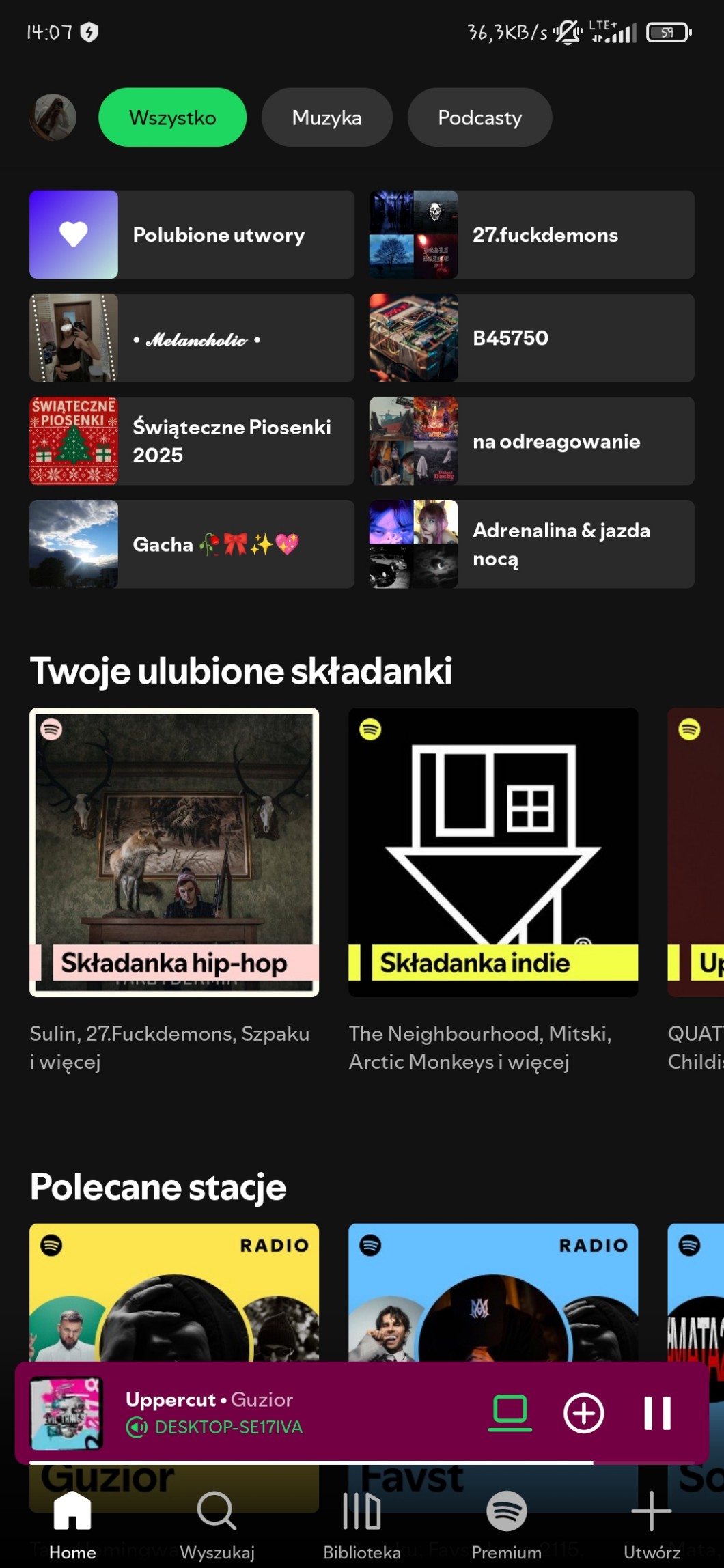Screen dimensions: 724x1568
Task: Open Polubione utwory playlist
Action: click(192, 234)
